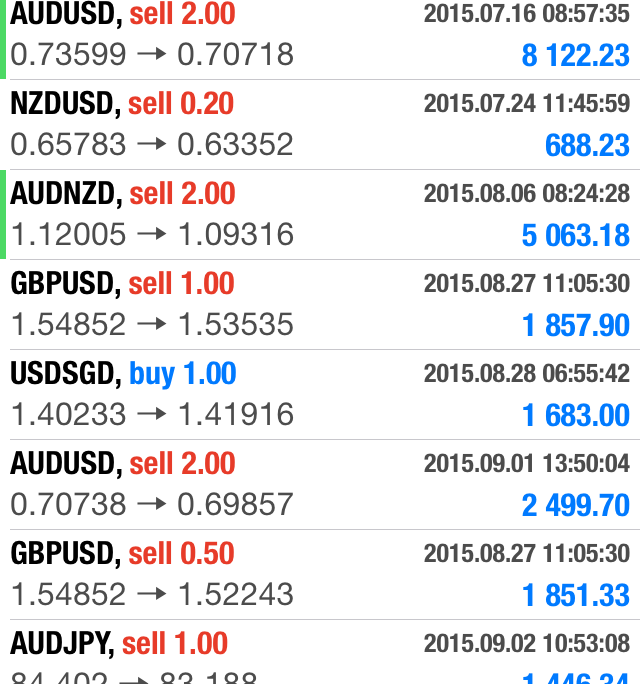
Task: Open the AUDUSD trade with profit 8 122.23
Action: (320, 36)
